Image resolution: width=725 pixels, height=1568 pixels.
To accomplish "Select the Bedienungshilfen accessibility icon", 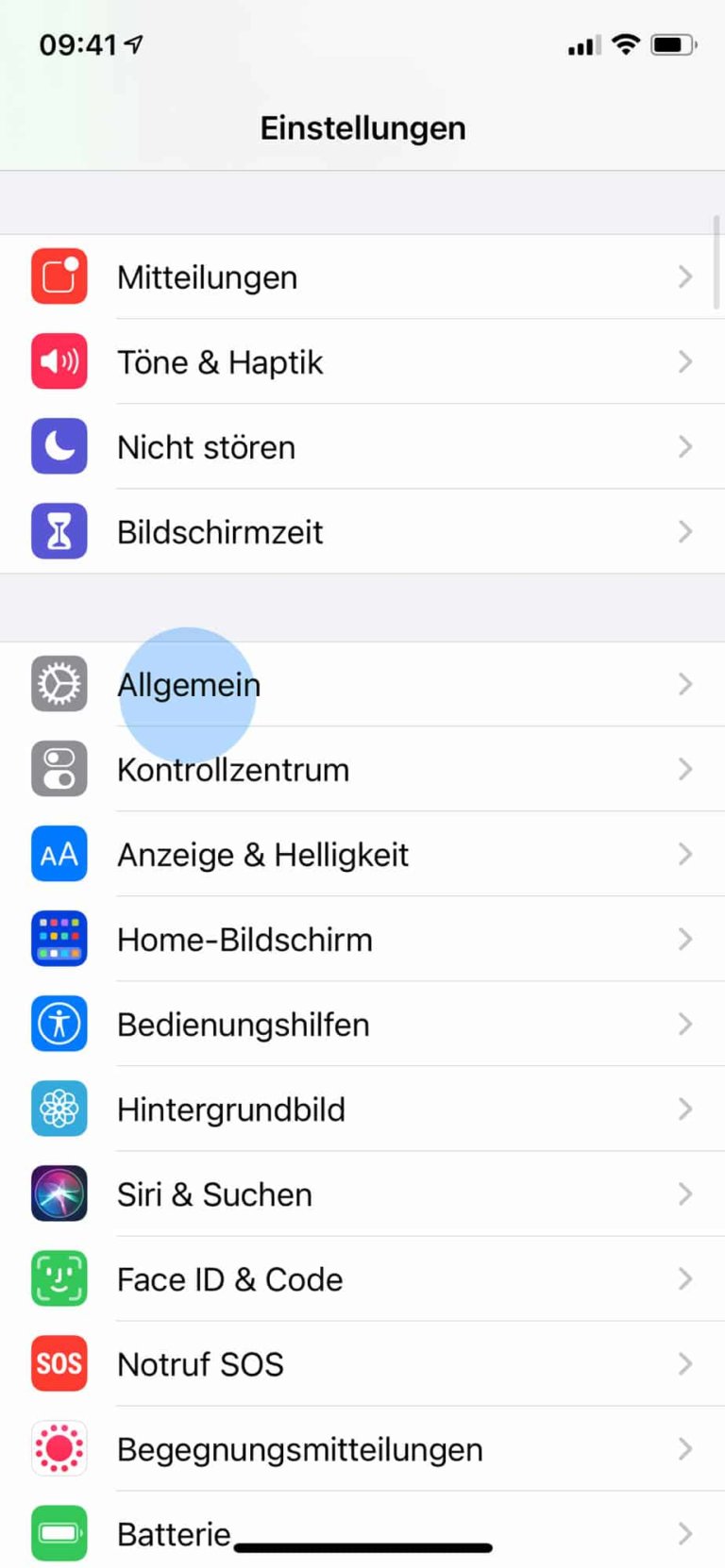I will [x=59, y=1024].
